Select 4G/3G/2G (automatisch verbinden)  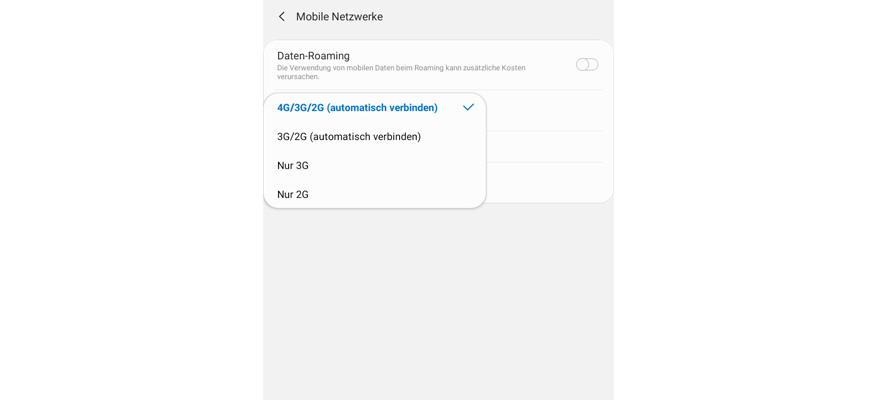pyautogui.click(x=357, y=108)
